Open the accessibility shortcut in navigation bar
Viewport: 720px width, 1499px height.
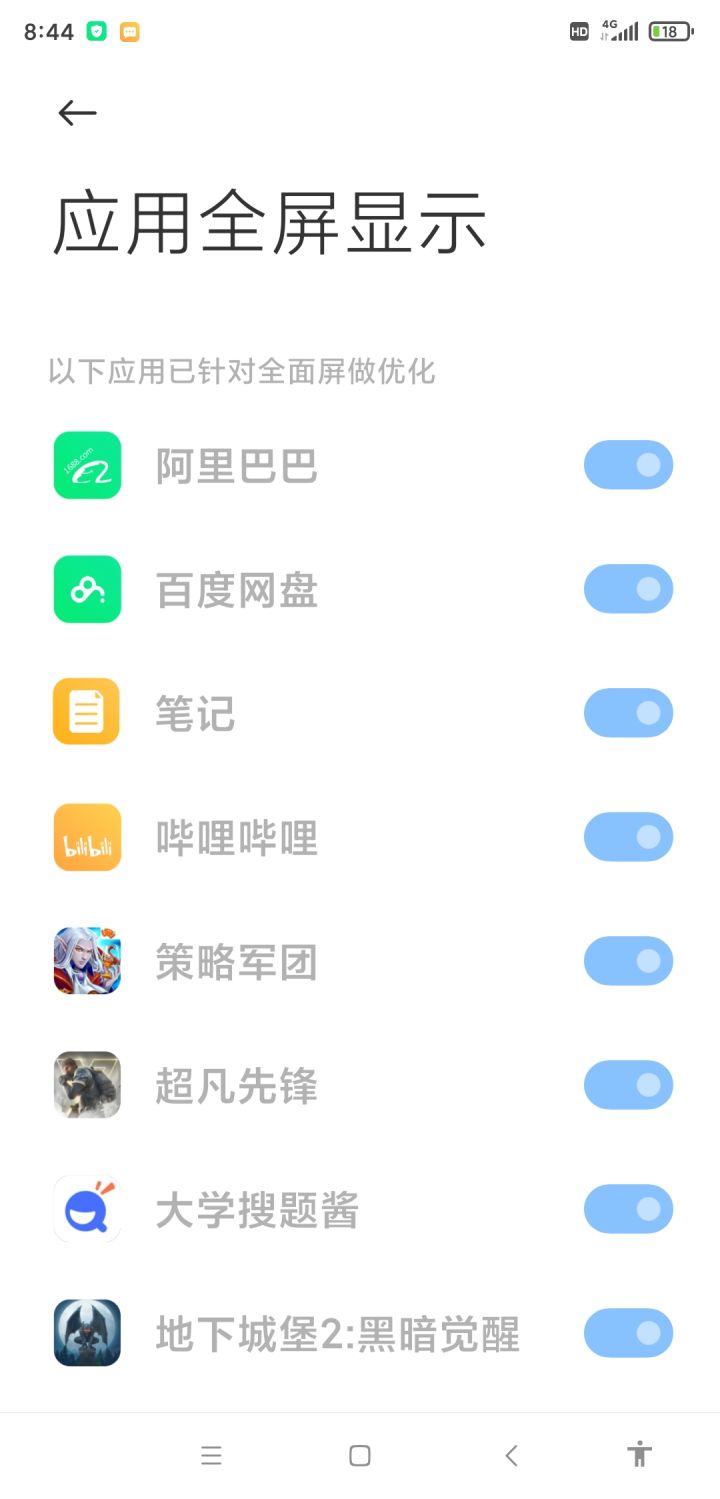[640, 1455]
